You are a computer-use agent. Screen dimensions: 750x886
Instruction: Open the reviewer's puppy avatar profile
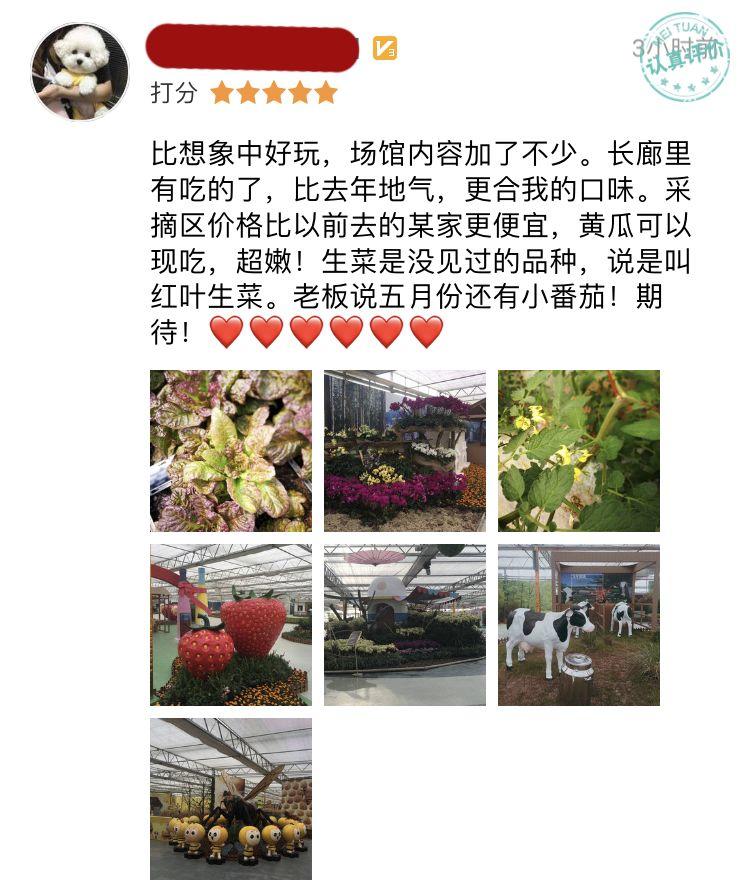[x=81, y=71]
